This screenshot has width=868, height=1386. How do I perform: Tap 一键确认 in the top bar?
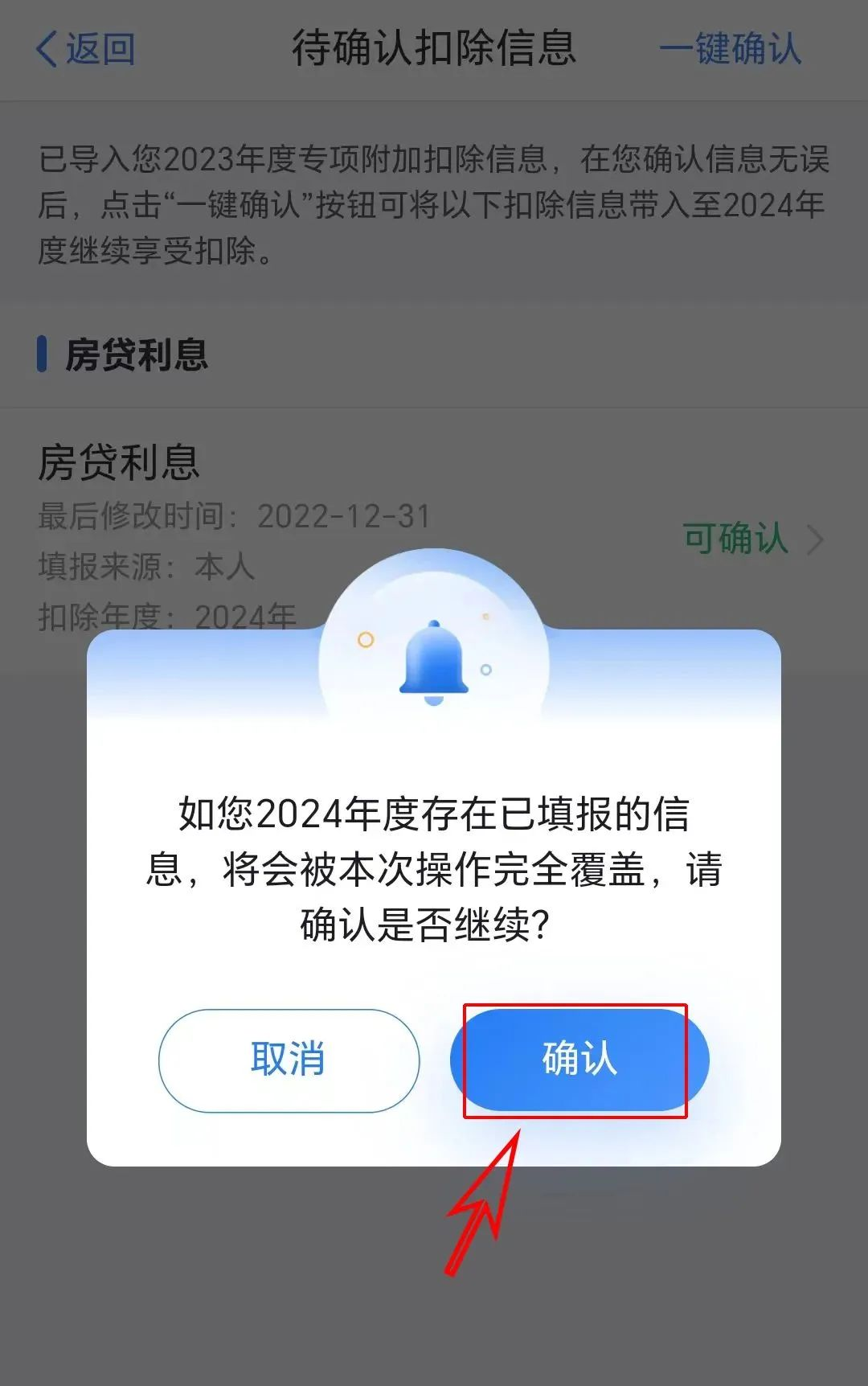pos(730,49)
